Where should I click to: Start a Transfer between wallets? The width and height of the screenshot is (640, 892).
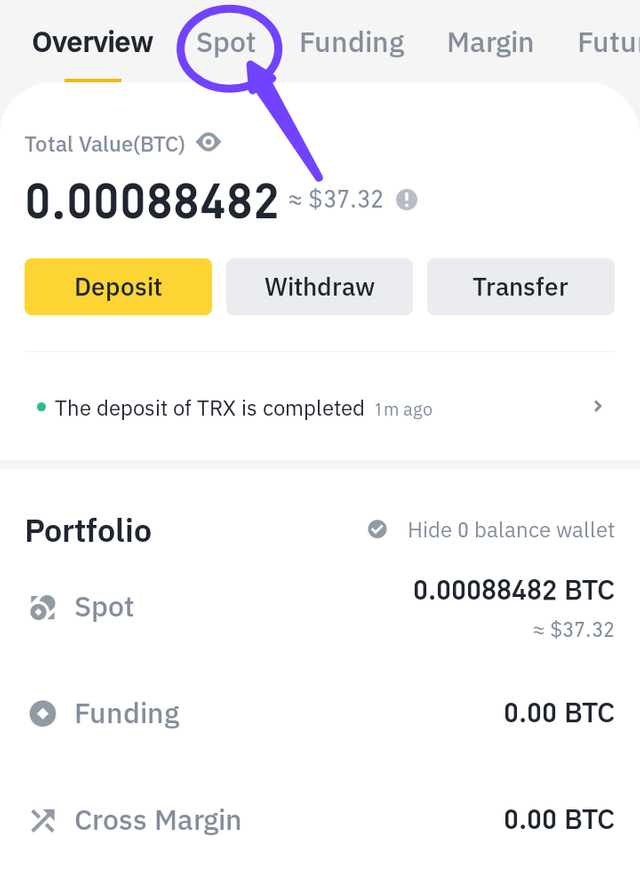(x=520, y=287)
